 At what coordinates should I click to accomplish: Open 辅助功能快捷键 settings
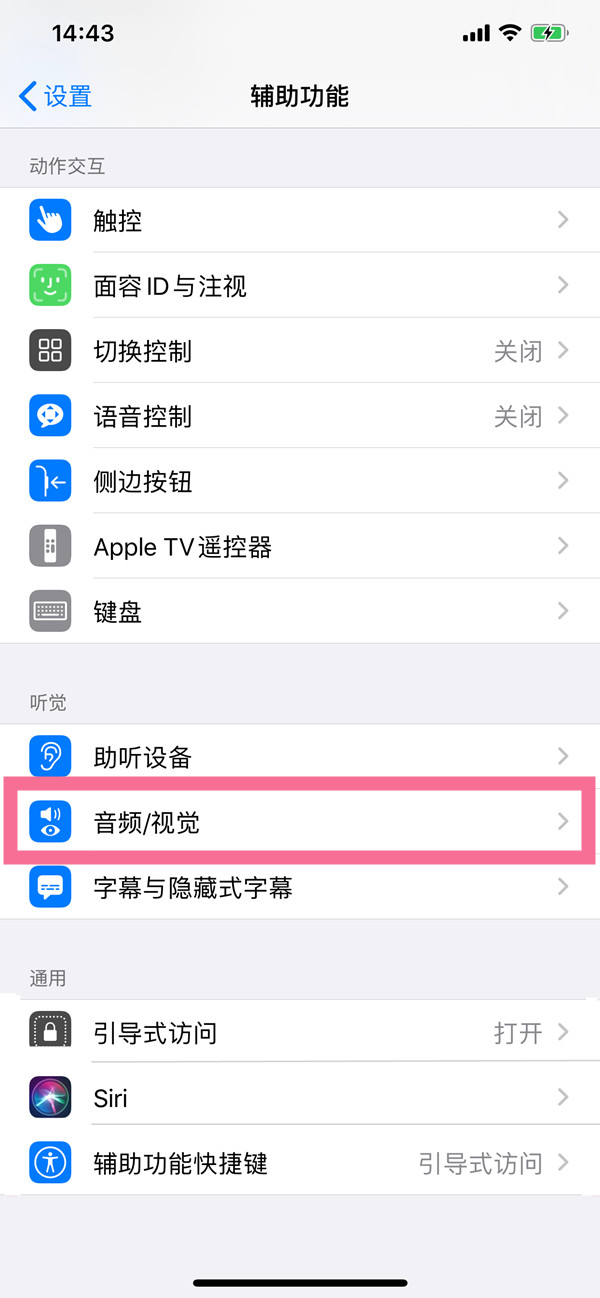click(300, 1162)
